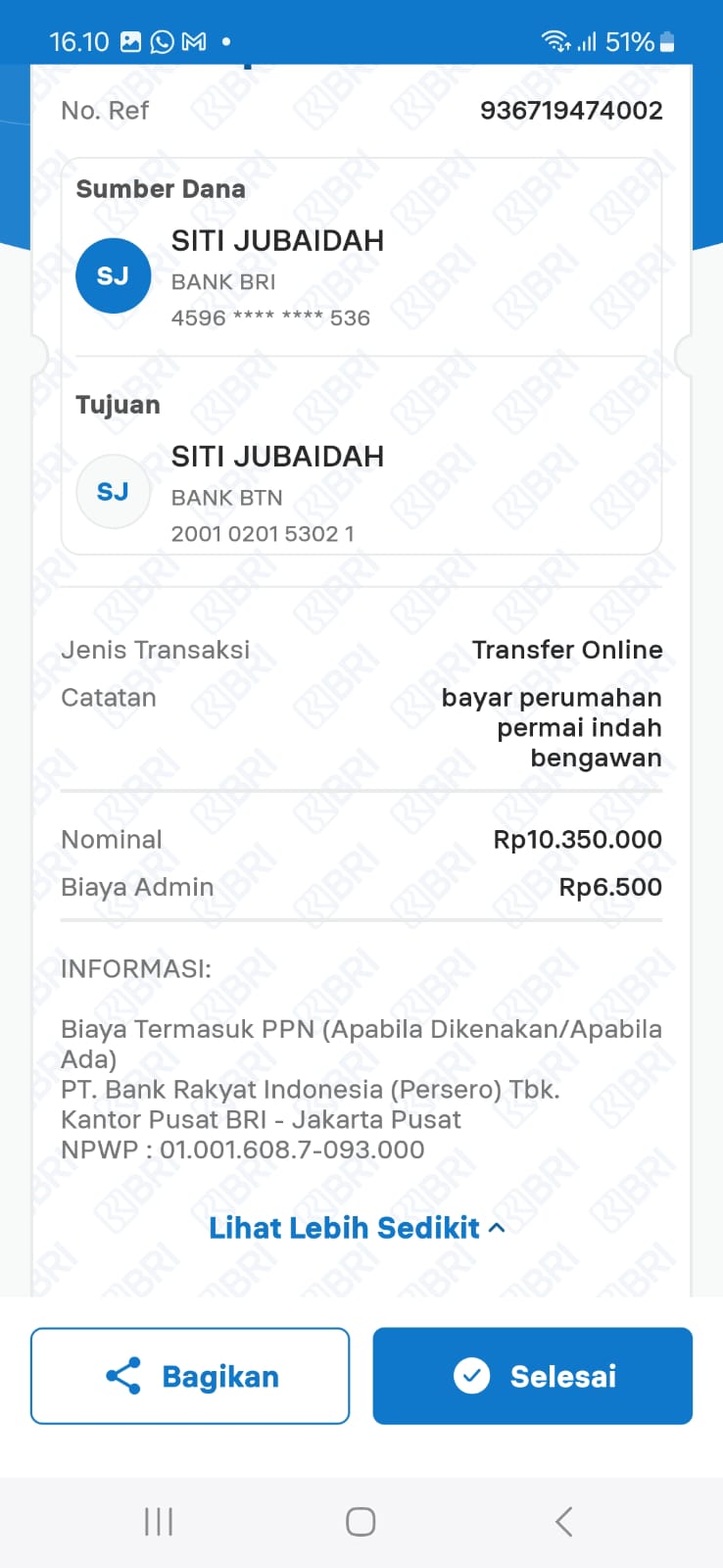Tap the SJ avatar under Sumber Dana
The width and height of the screenshot is (723, 1568).
tap(113, 275)
